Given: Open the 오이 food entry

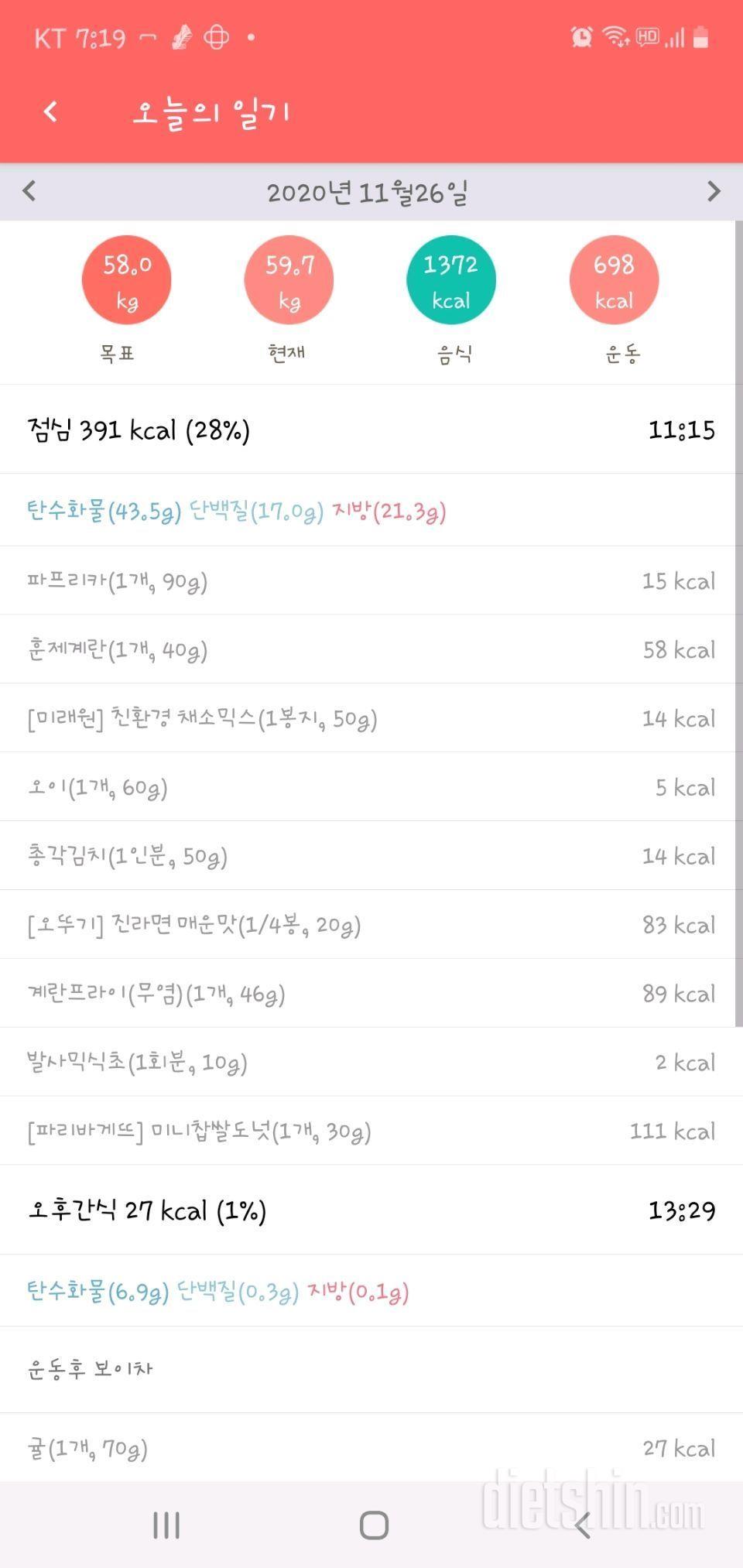Looking at the screenshot, I should pyautogui.click(x=370, y=788).
